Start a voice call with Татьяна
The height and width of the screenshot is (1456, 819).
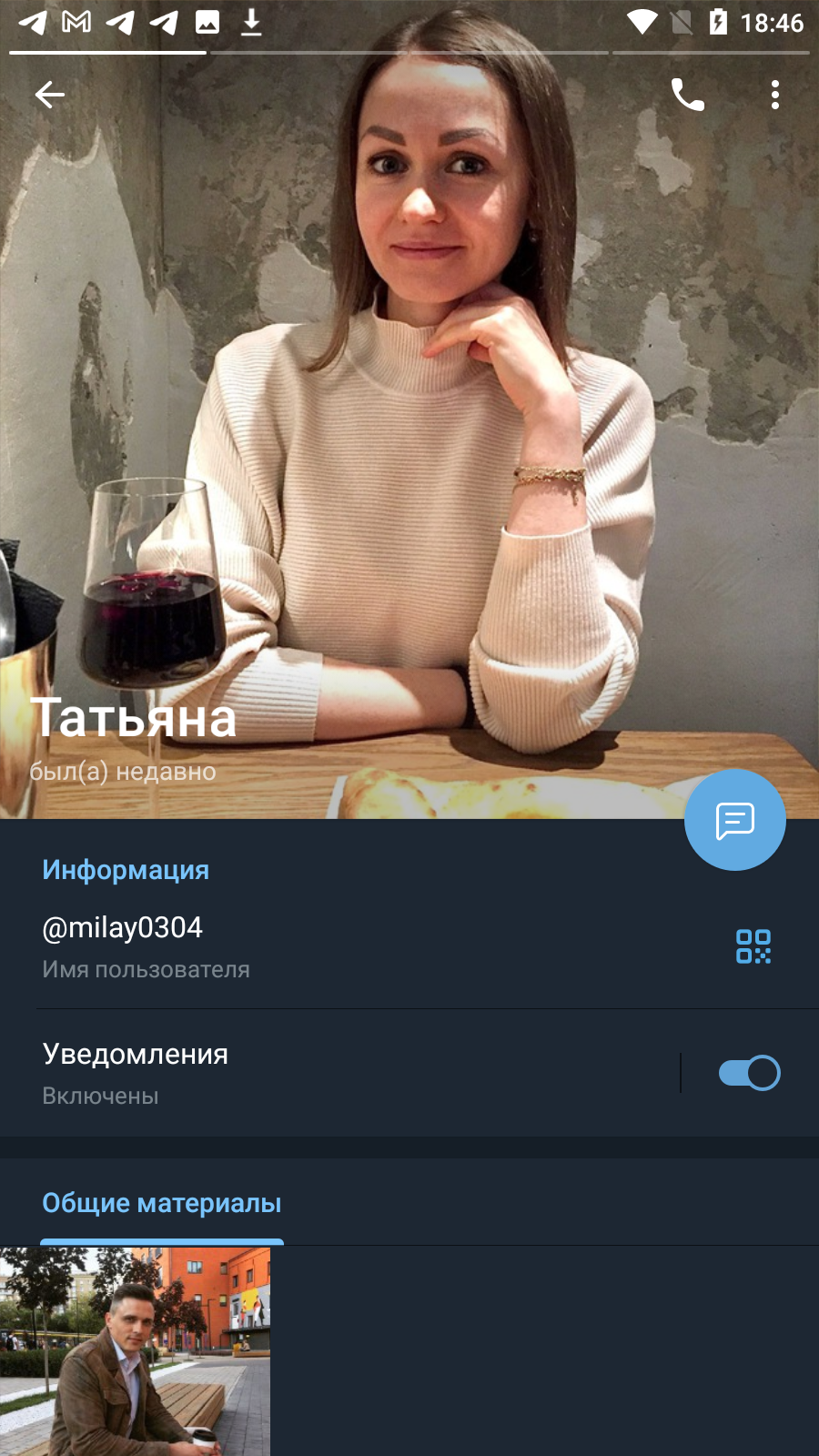point(687,95)
